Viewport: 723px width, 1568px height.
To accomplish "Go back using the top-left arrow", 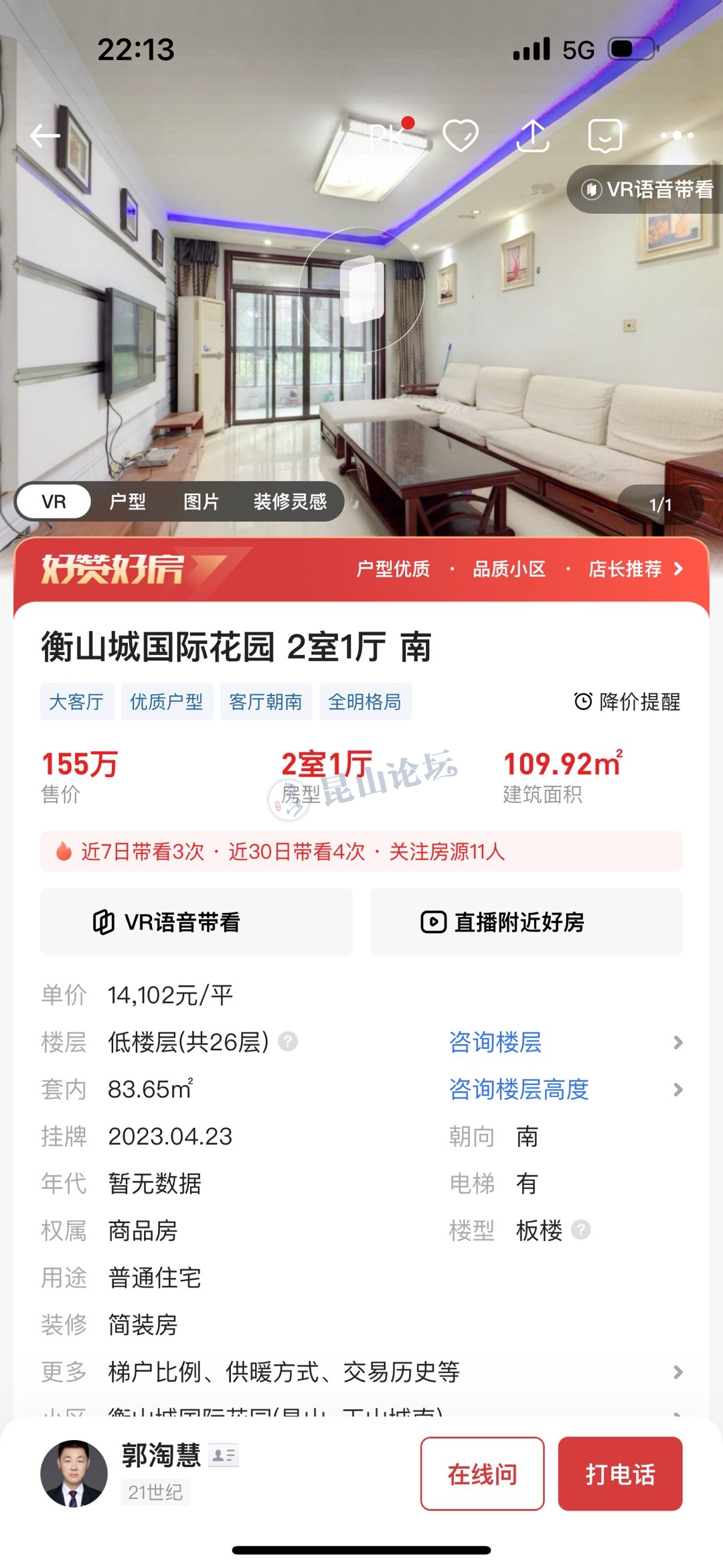I will point(46,136).
